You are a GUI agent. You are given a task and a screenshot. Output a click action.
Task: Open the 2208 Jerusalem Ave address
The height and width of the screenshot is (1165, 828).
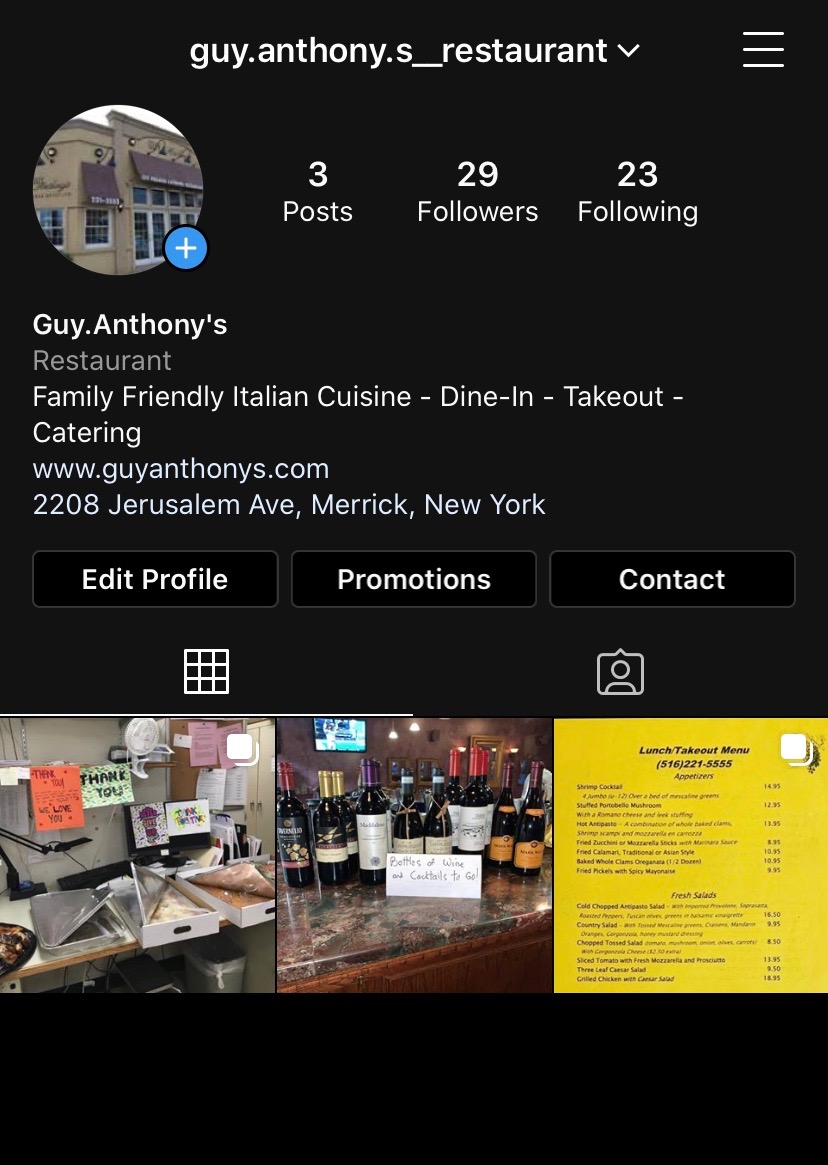tap(289, 504)
